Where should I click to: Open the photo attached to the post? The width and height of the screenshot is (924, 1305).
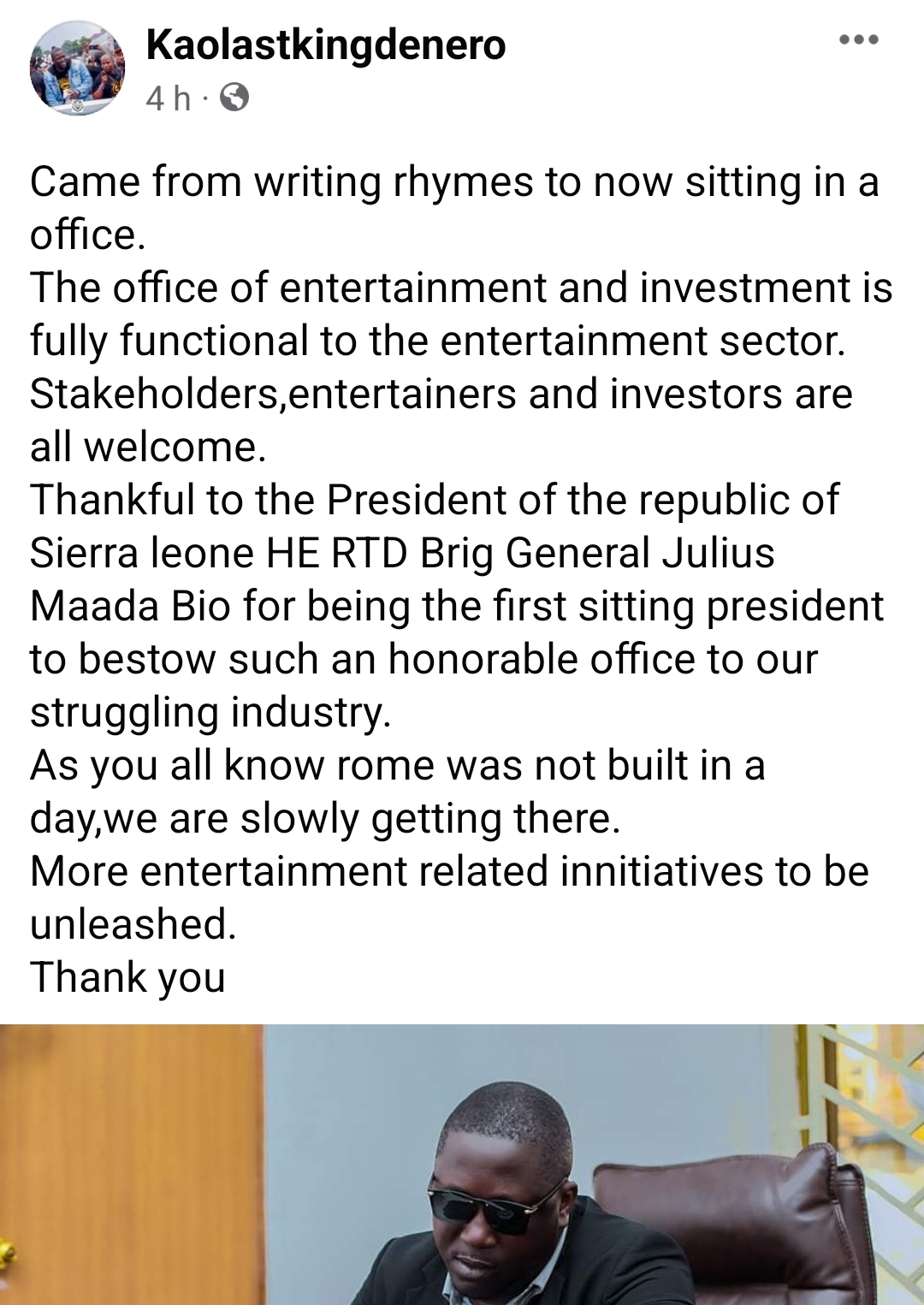point(462,1164)
